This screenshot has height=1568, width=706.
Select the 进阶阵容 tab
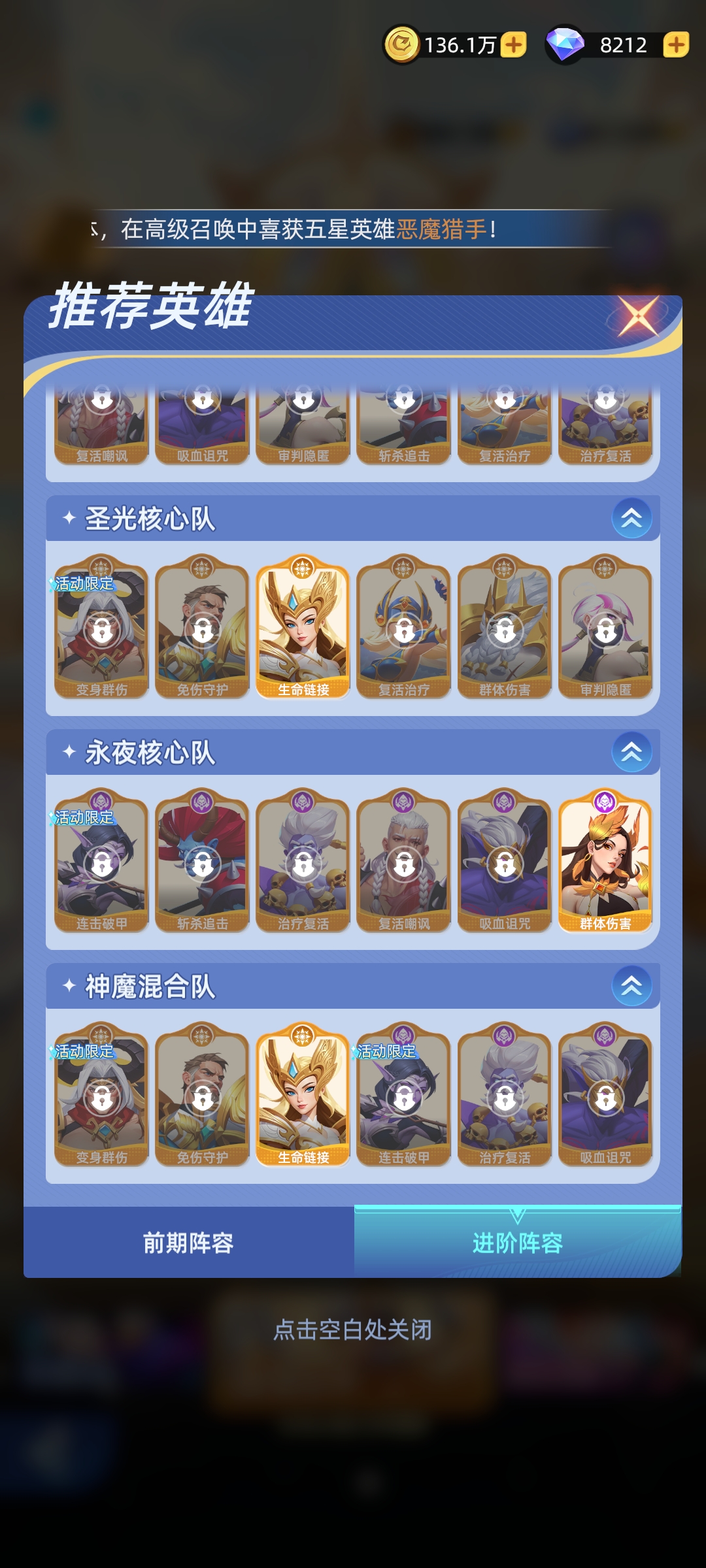coord(517,1243)
